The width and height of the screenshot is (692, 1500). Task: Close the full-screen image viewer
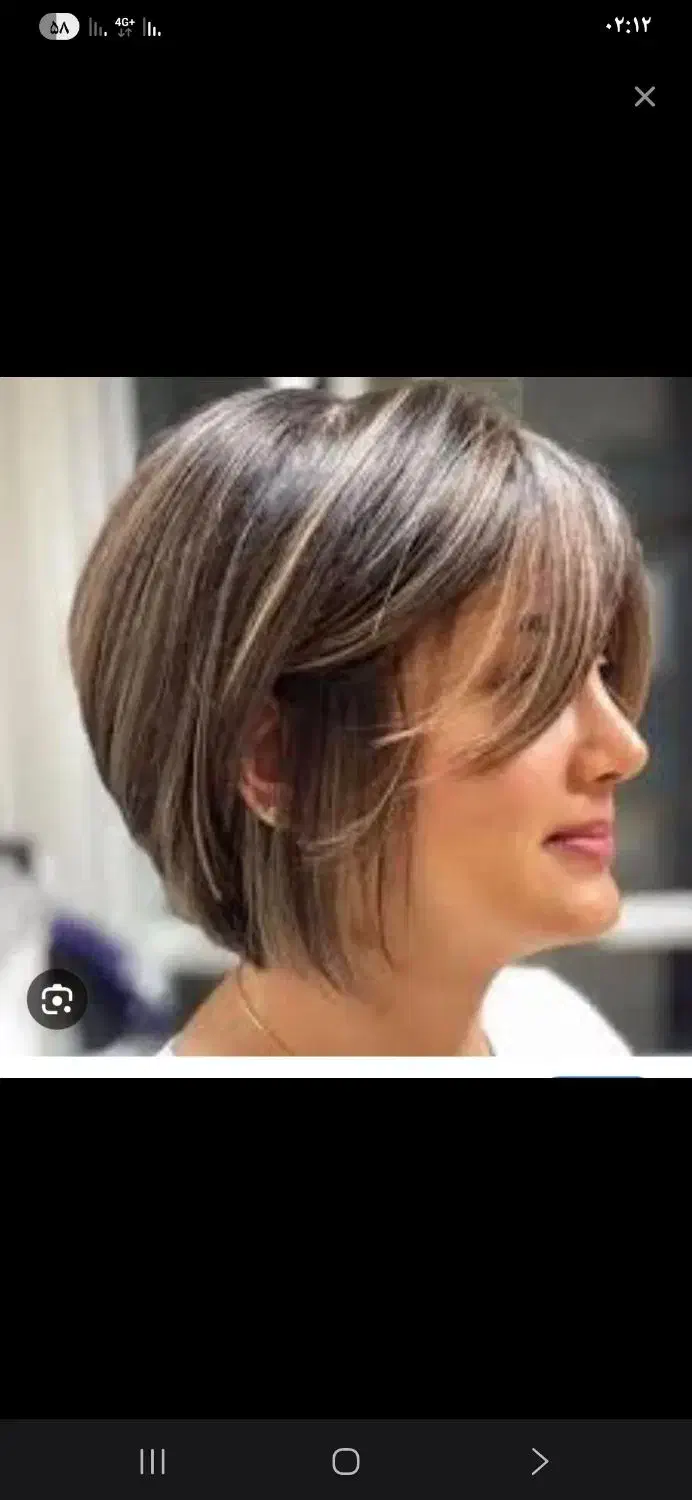point(645,97)
